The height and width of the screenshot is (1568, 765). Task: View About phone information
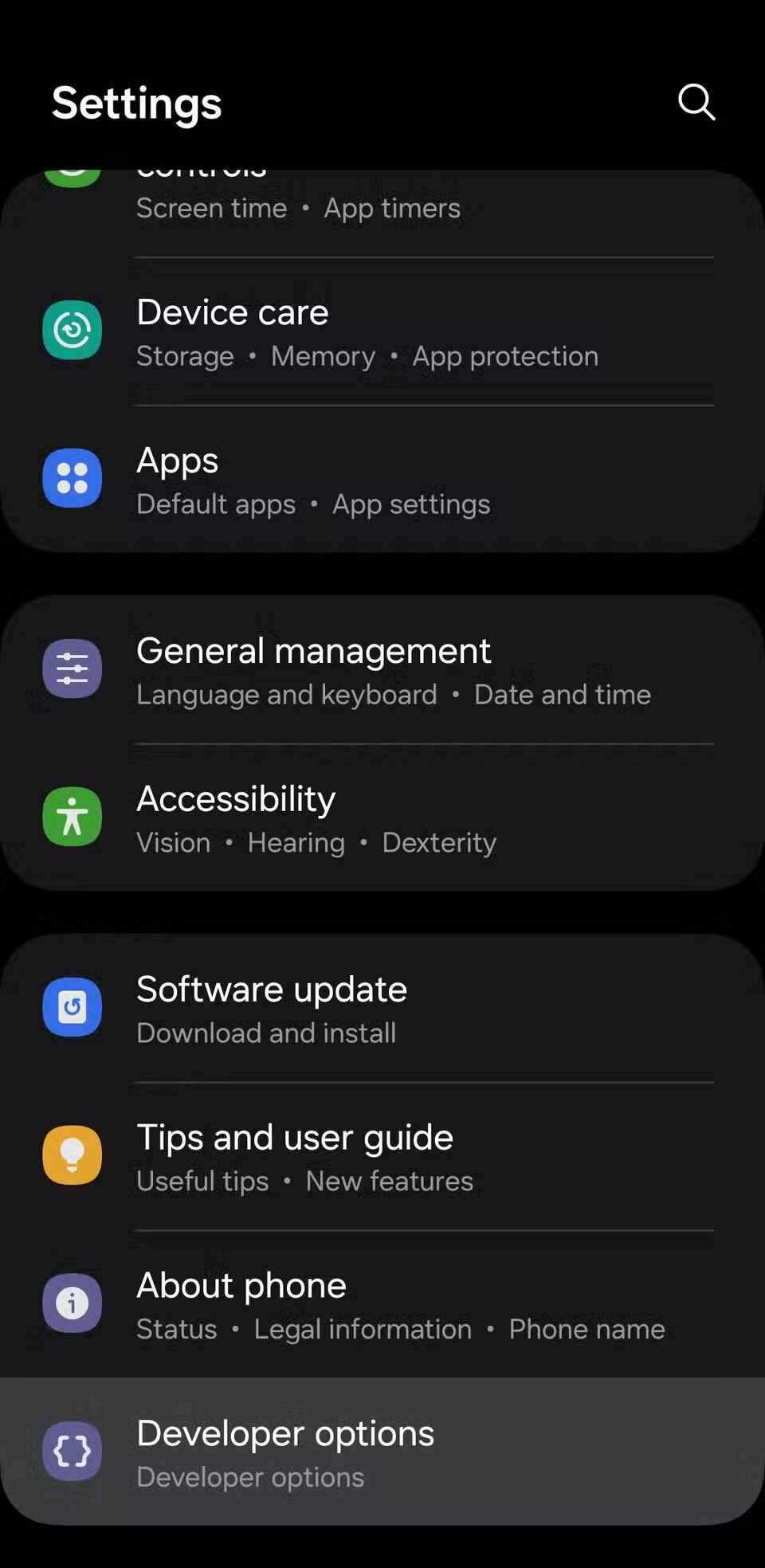(382, 1304)
